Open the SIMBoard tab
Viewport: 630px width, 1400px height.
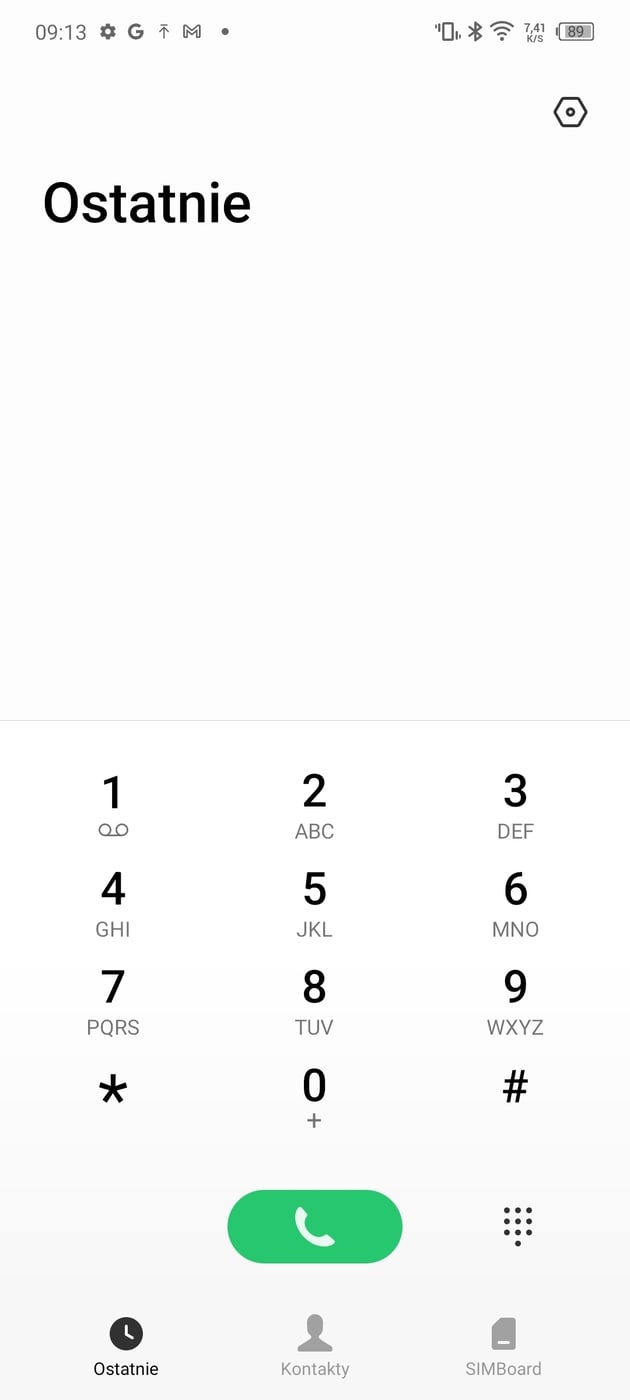503,1347
